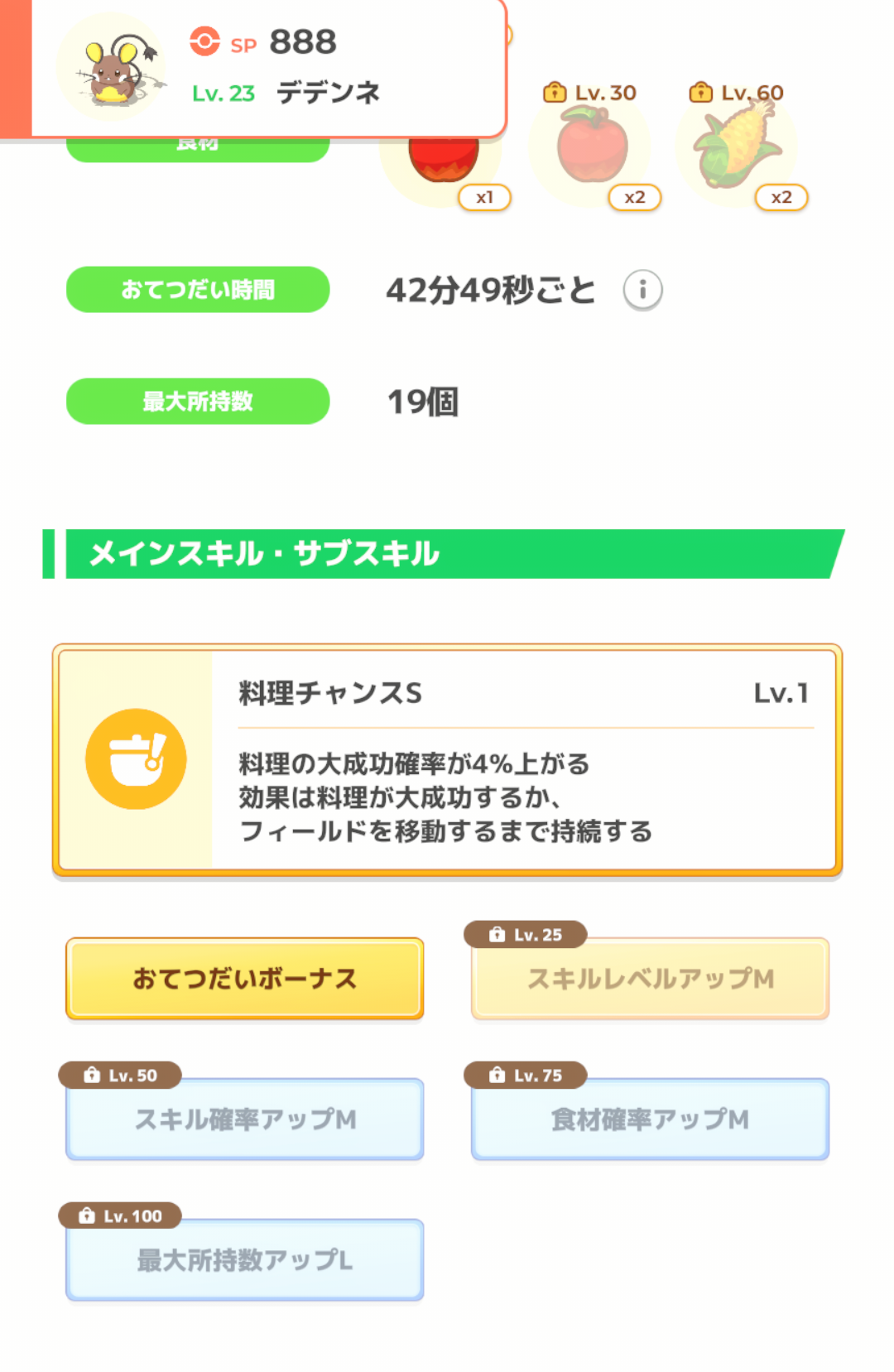This screenshot has width=894, height=1372.
Task: View the locked スキルレベルアップM sub skill
Action: coord(650,979)
